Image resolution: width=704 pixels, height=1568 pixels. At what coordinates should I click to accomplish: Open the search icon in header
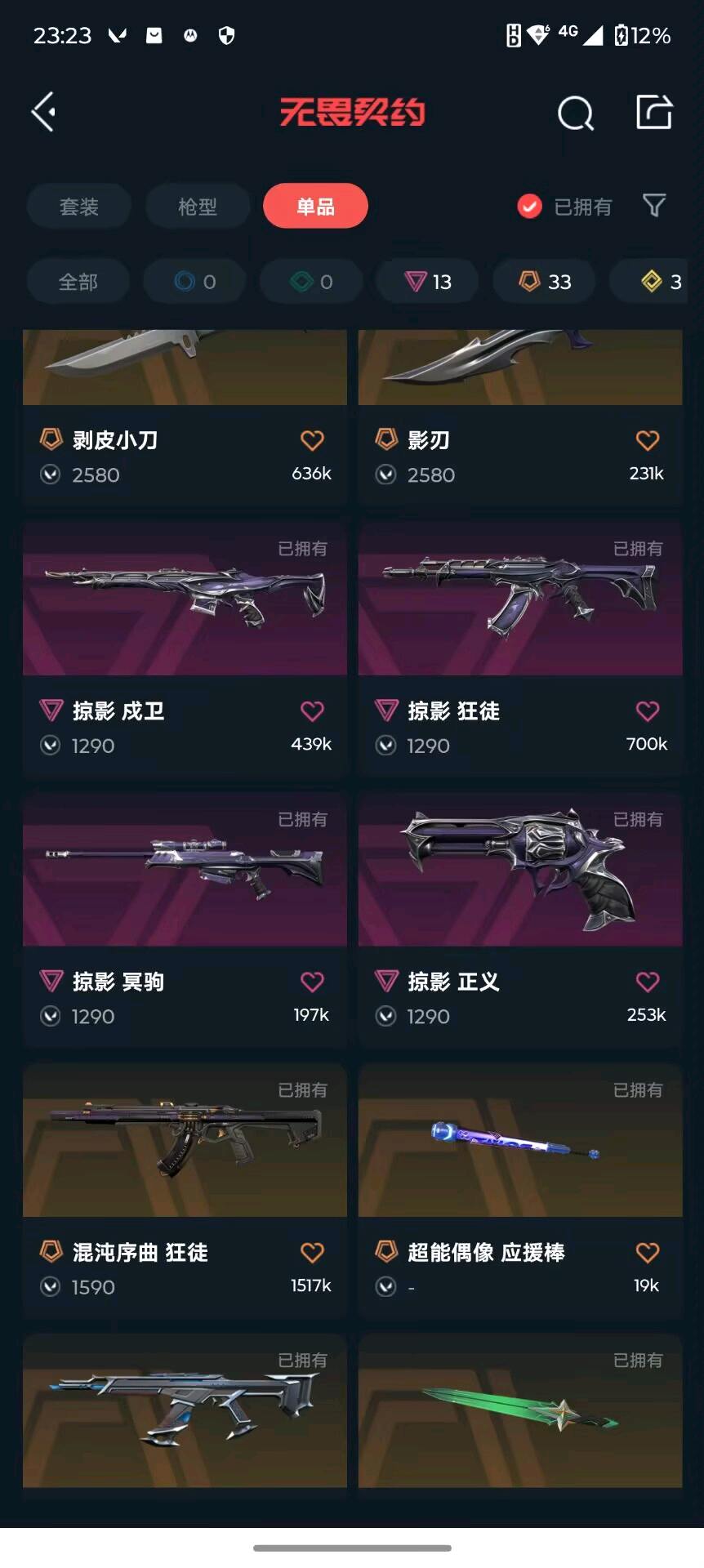click(x=576, y=113)
